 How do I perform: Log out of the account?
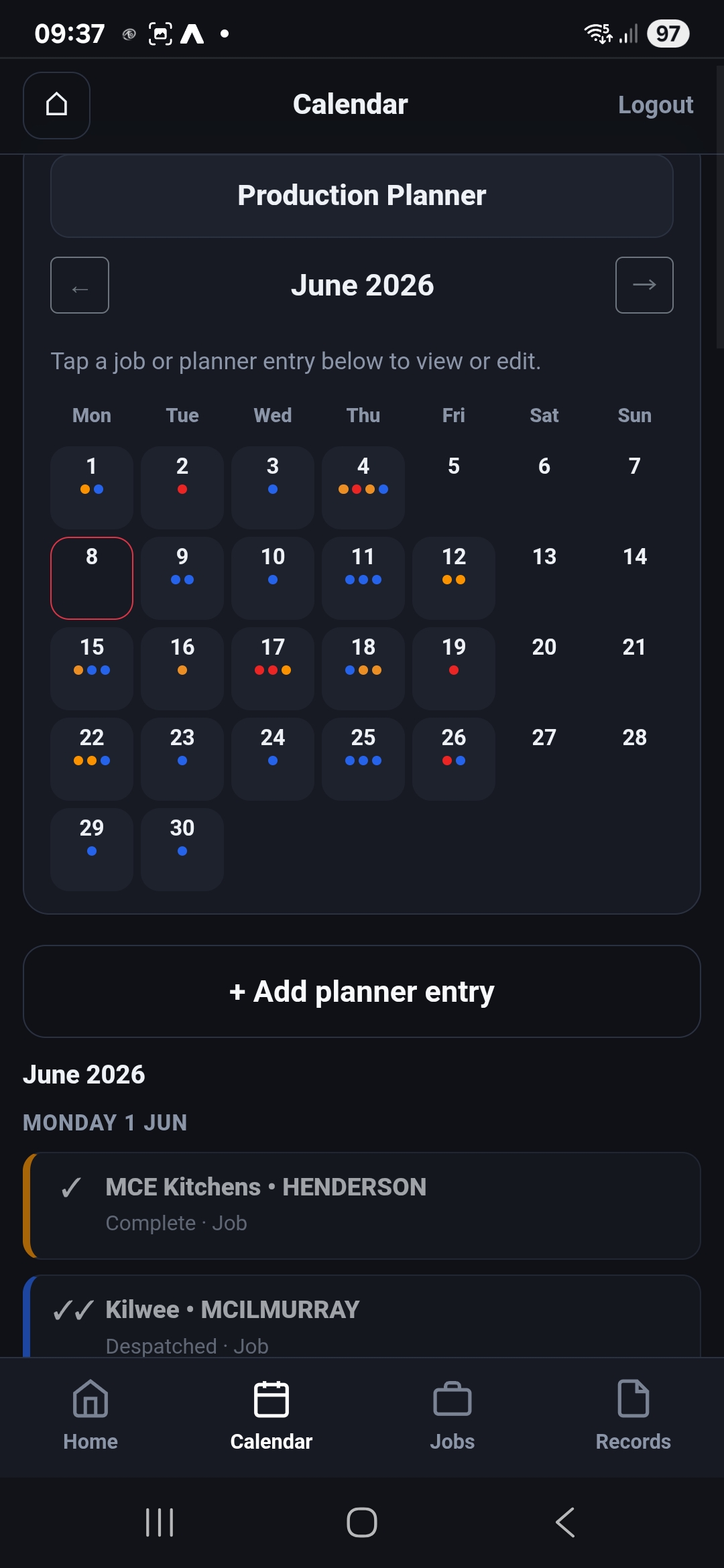[x=655, y=105]
